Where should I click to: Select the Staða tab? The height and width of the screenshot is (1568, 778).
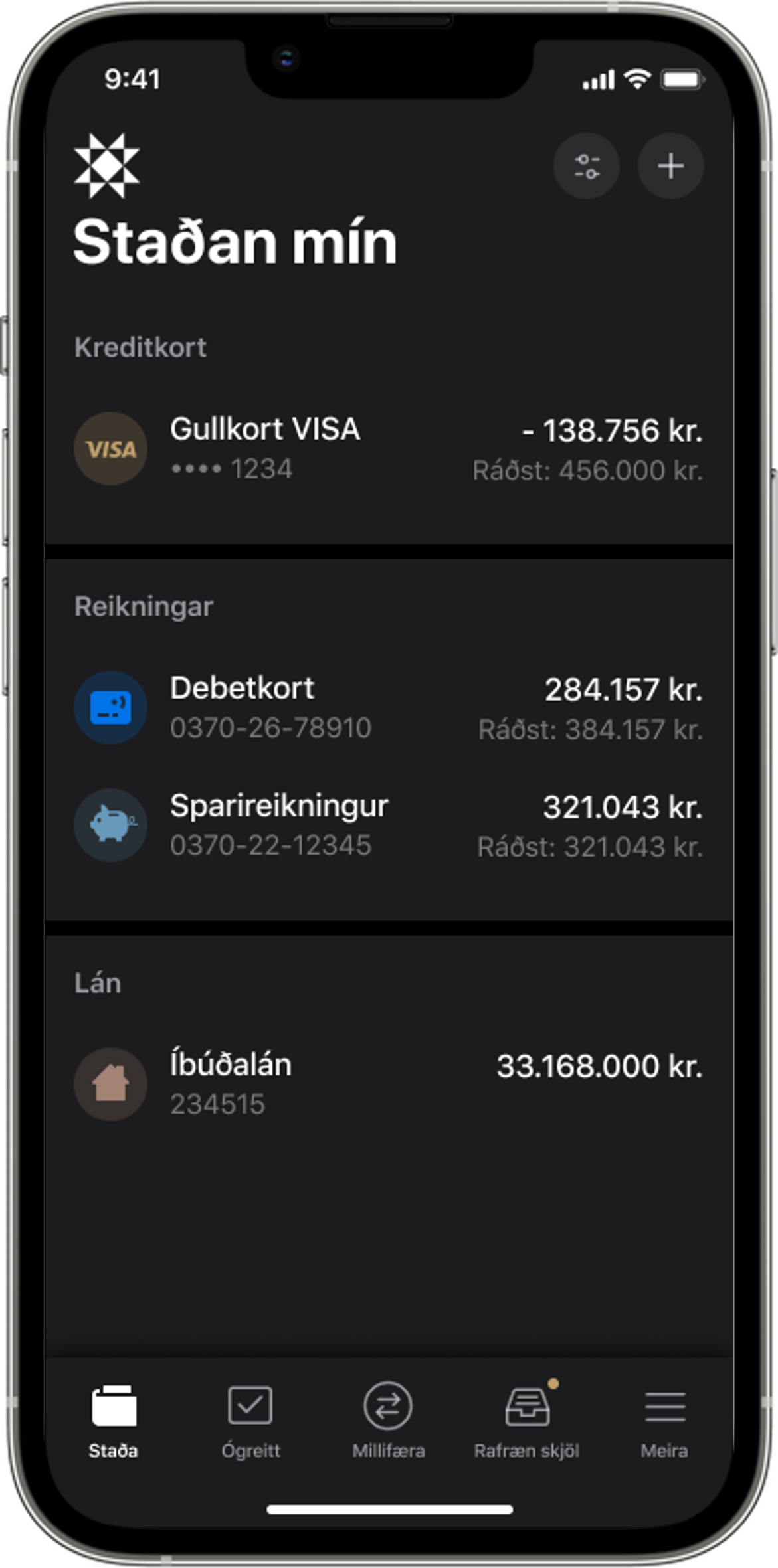pyautogui.click(x=114, y=1421)
